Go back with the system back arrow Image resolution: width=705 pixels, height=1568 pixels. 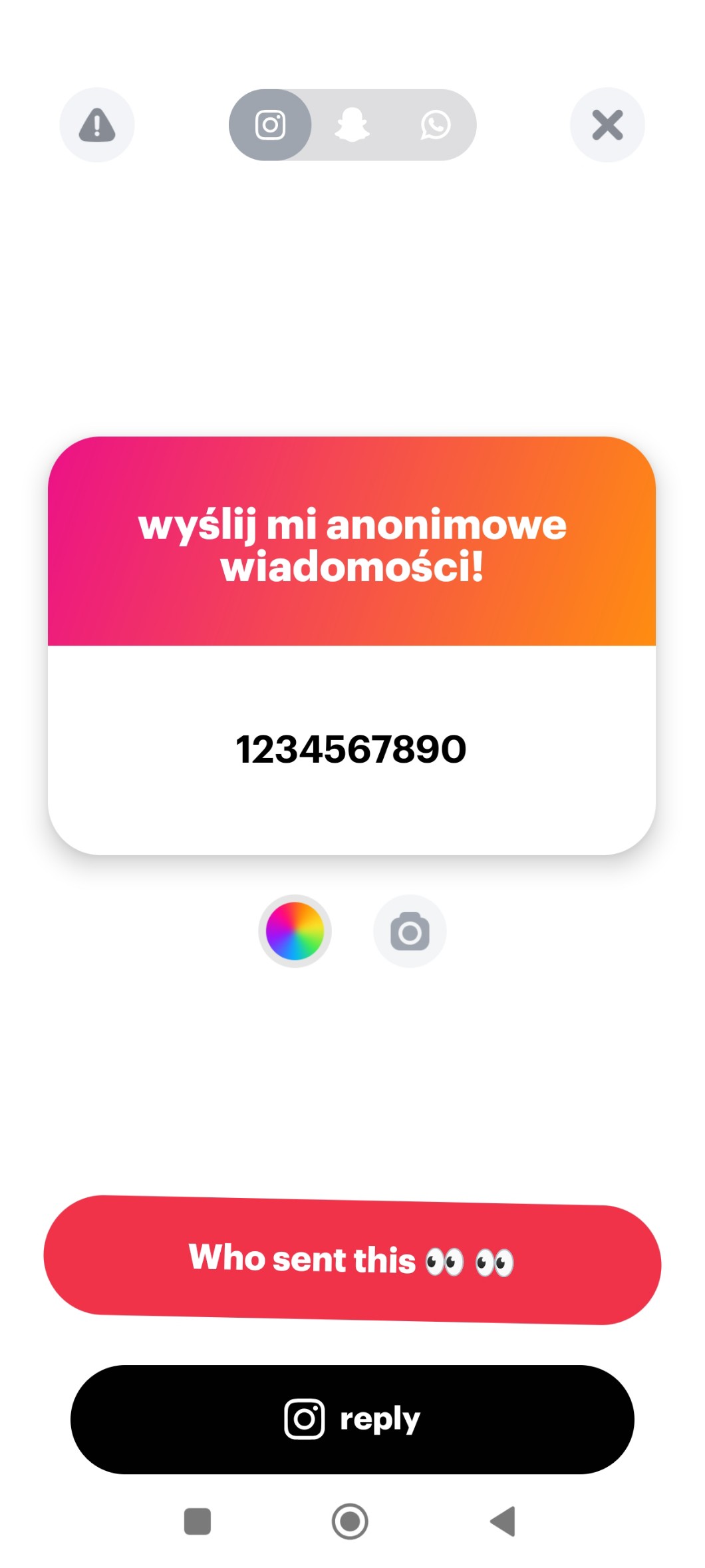503,1521
